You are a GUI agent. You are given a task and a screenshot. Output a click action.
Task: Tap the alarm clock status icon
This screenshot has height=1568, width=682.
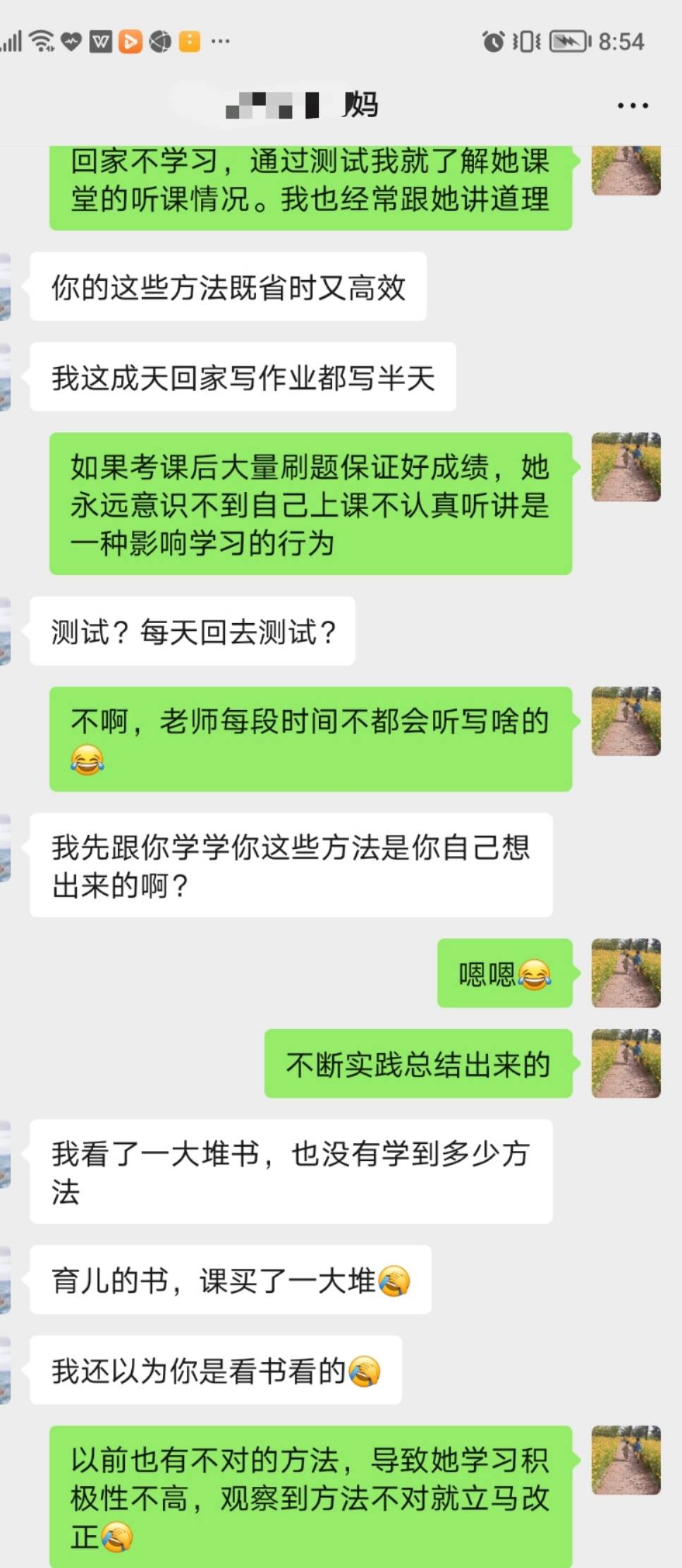[x=494, y=41]
